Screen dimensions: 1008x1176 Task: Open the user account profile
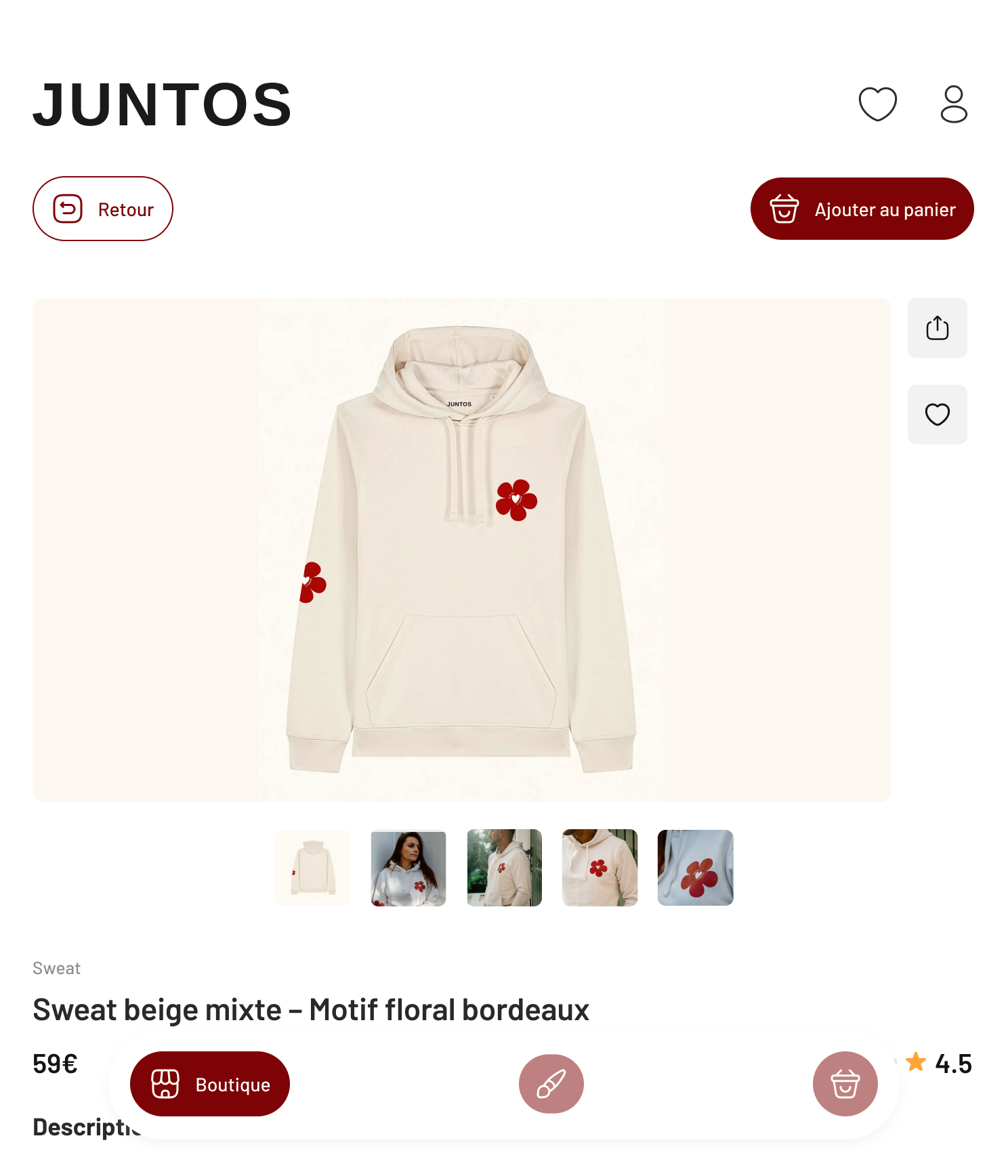953,104
